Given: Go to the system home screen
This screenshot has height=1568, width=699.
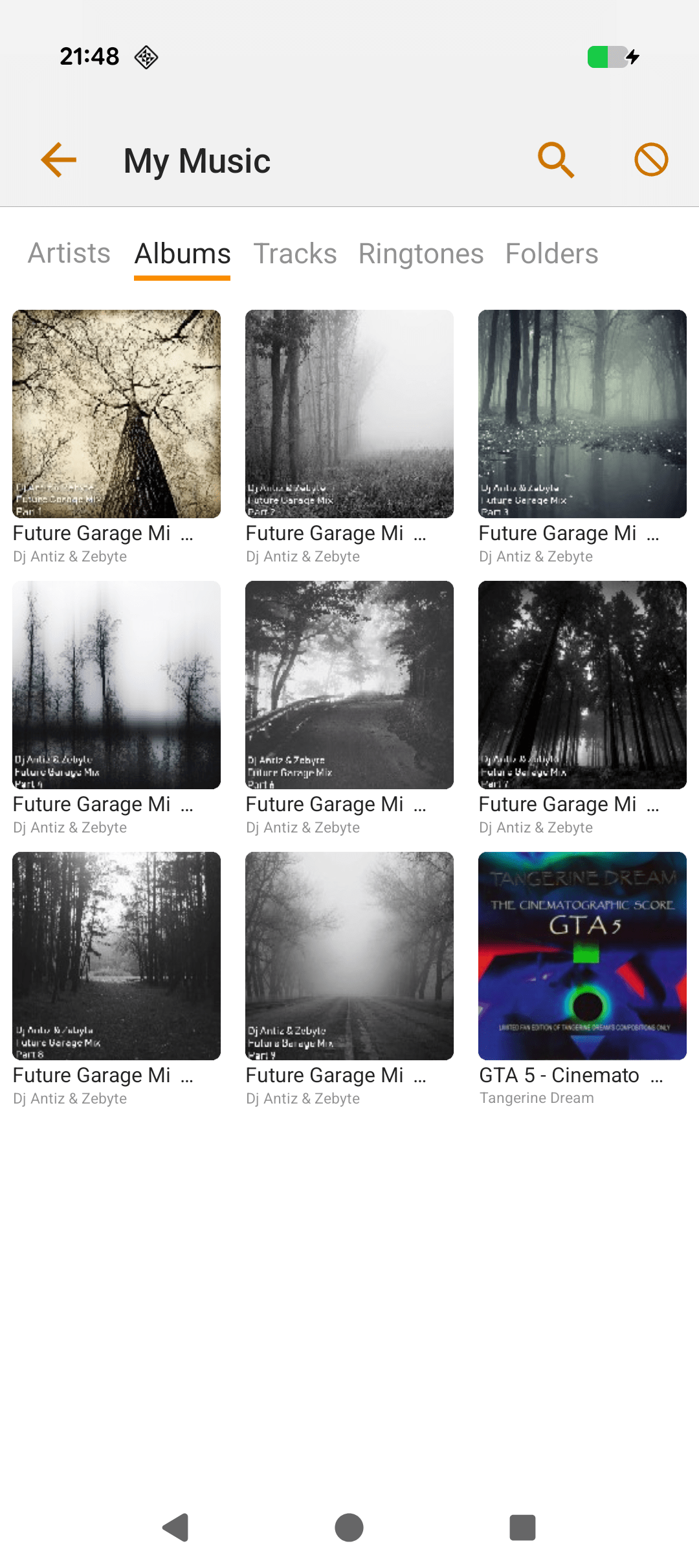Looking at the screenshot, I should tap(349, 1527).
